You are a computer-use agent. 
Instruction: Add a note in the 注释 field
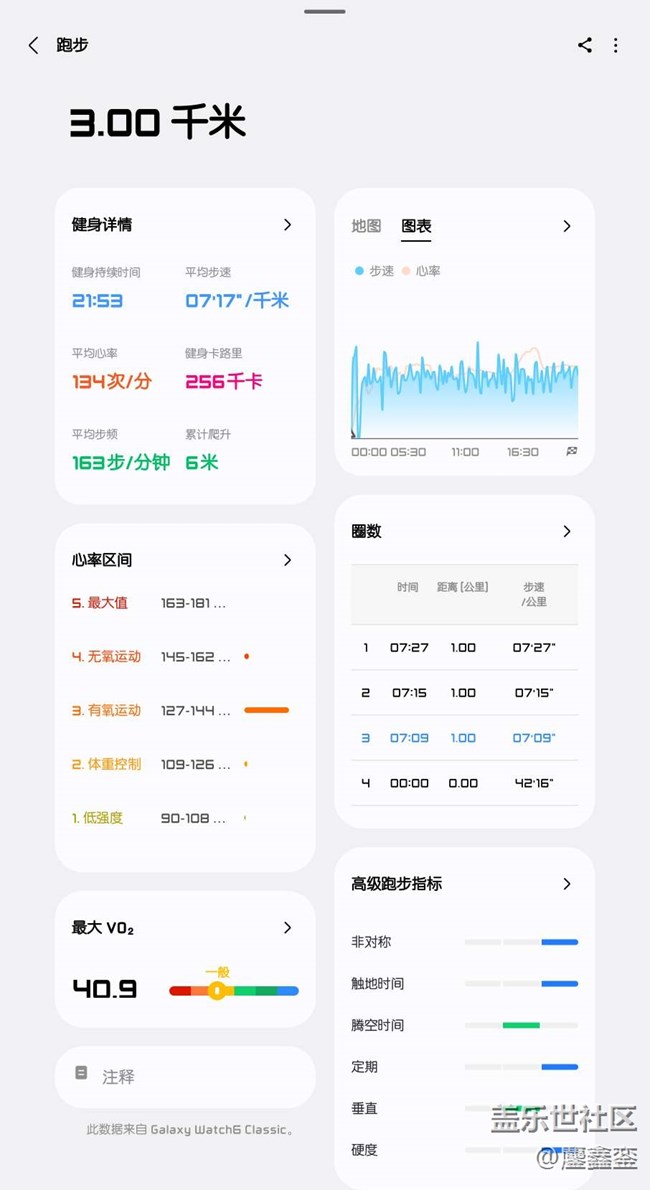pos(185,1077)
